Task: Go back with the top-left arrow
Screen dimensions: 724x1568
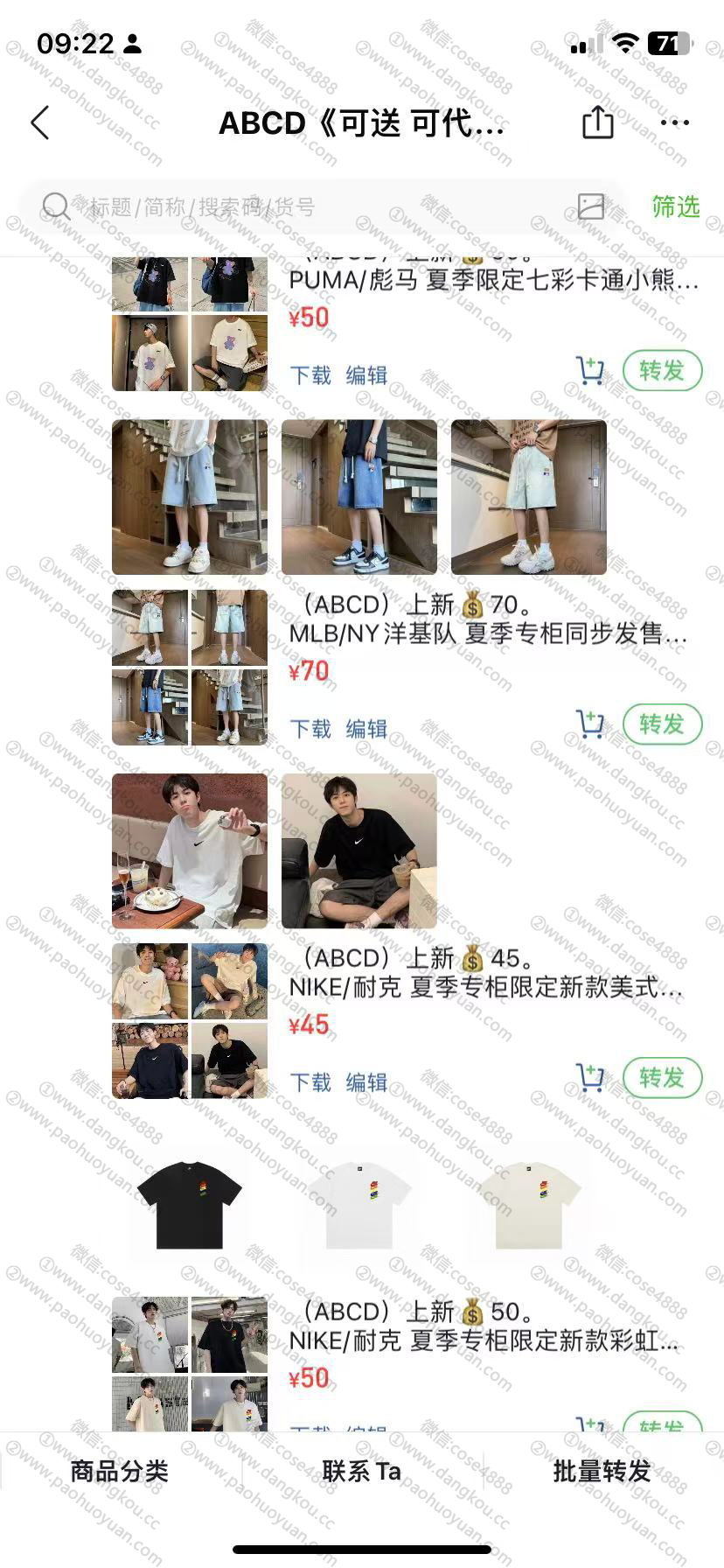Action: tap(40, 122)
